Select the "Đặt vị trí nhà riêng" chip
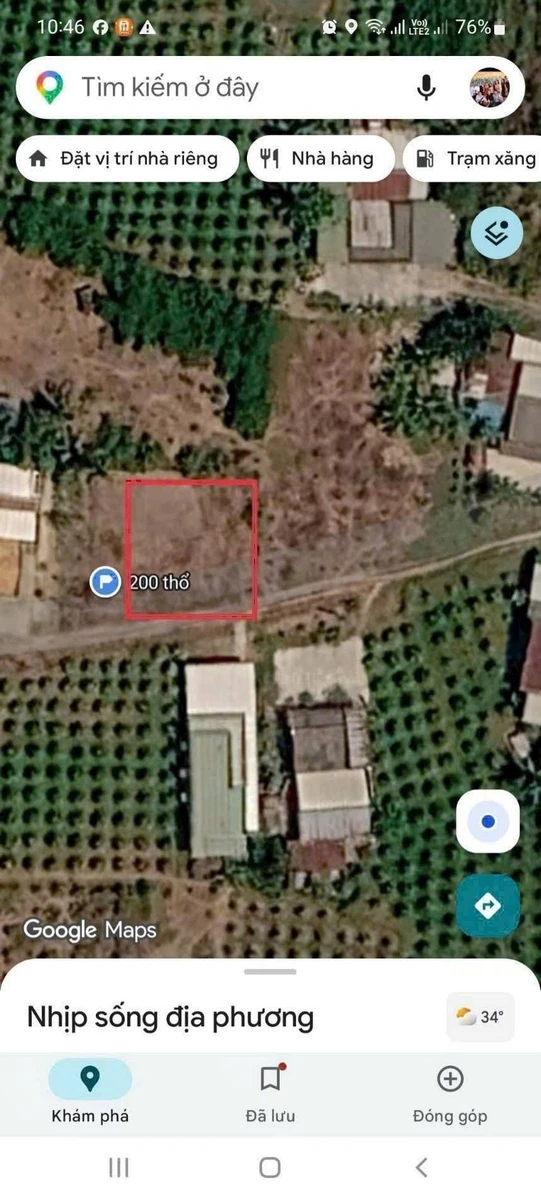Image resolution: width=541 pixels, height=1200 pixels. tap(128, 158)
